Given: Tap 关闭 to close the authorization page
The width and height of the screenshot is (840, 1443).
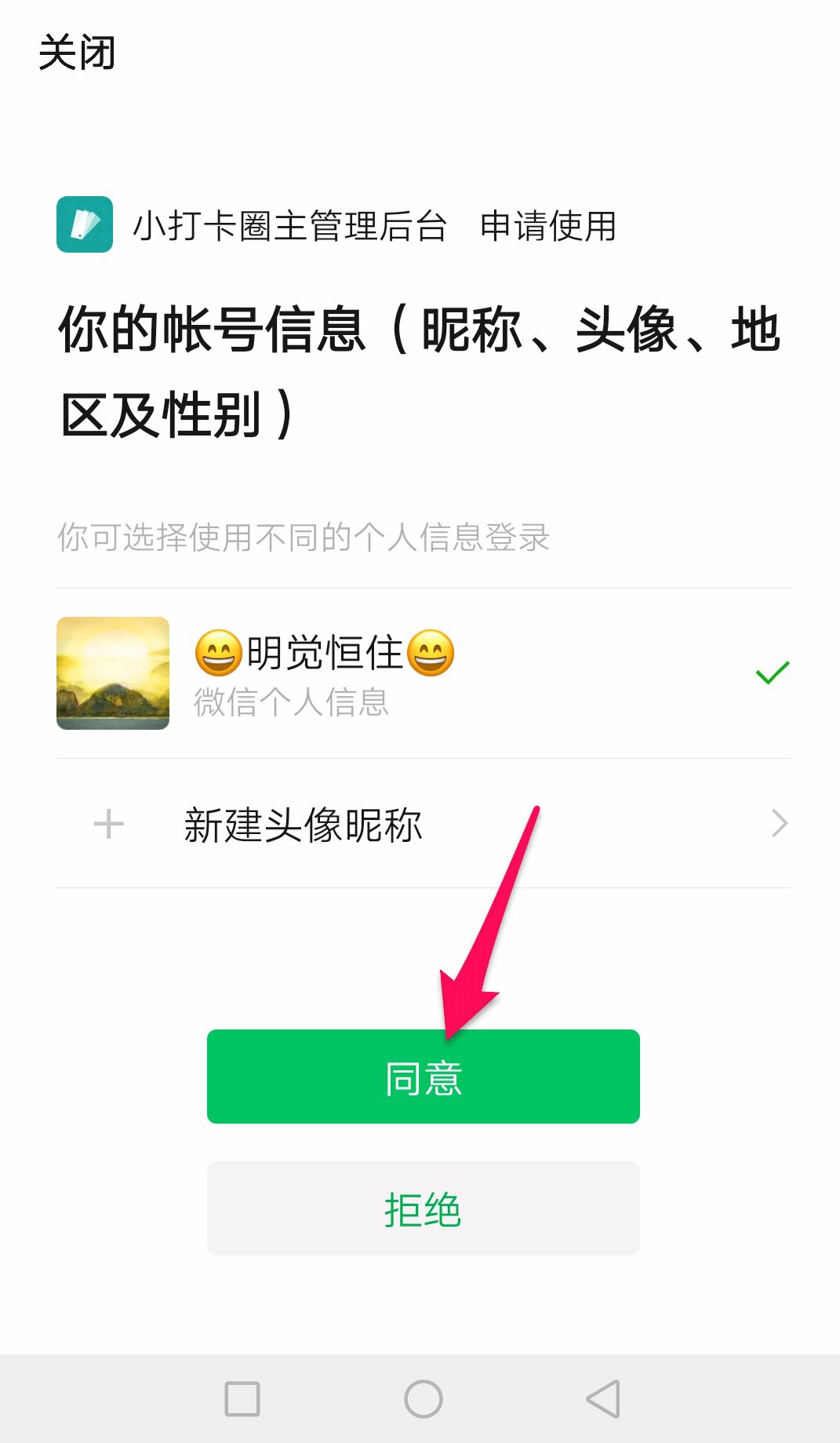Looking at the screenshot, I should [x=77, y=53].
